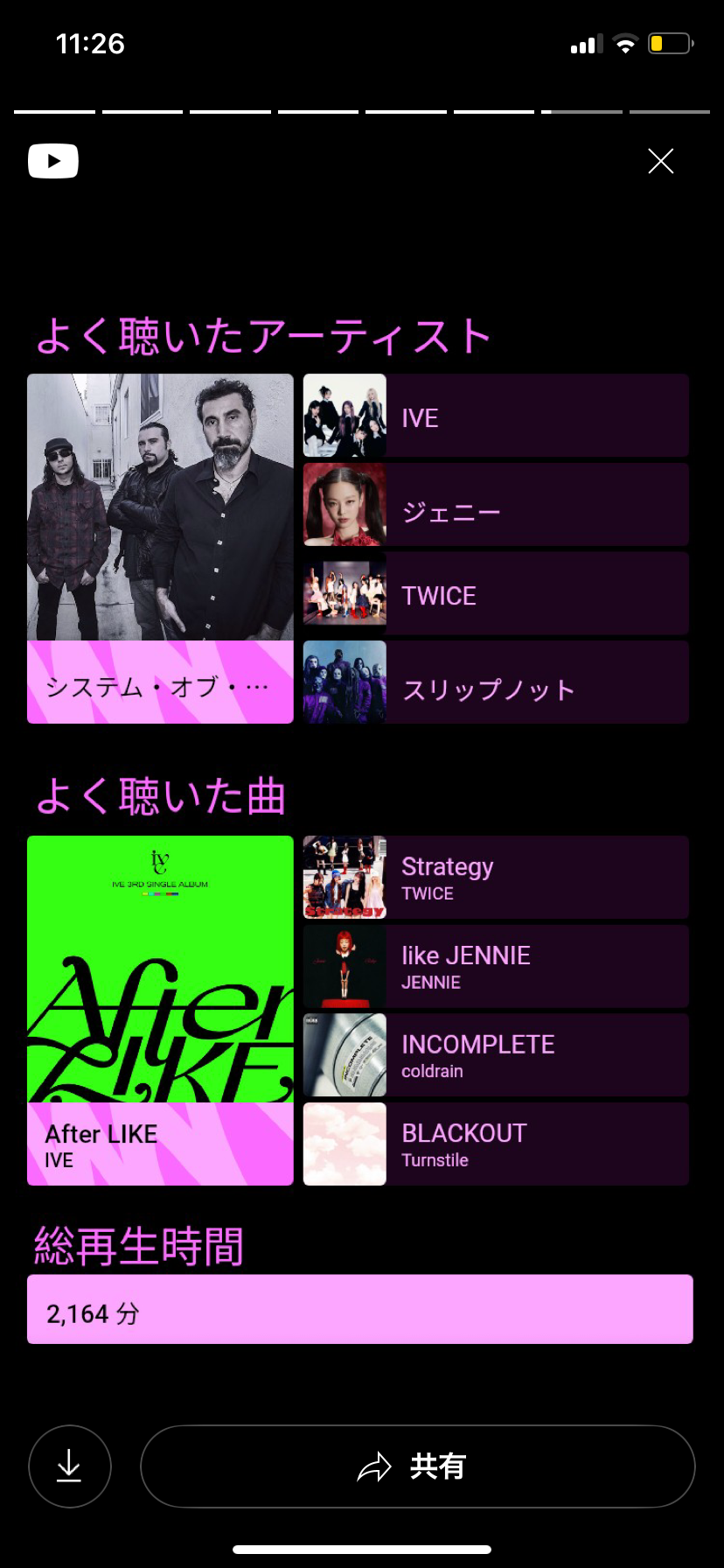Screen dimensions: 724x1568
Task: Select INCOMPLETE by coldrain
Action: (x=495, y=1055)
